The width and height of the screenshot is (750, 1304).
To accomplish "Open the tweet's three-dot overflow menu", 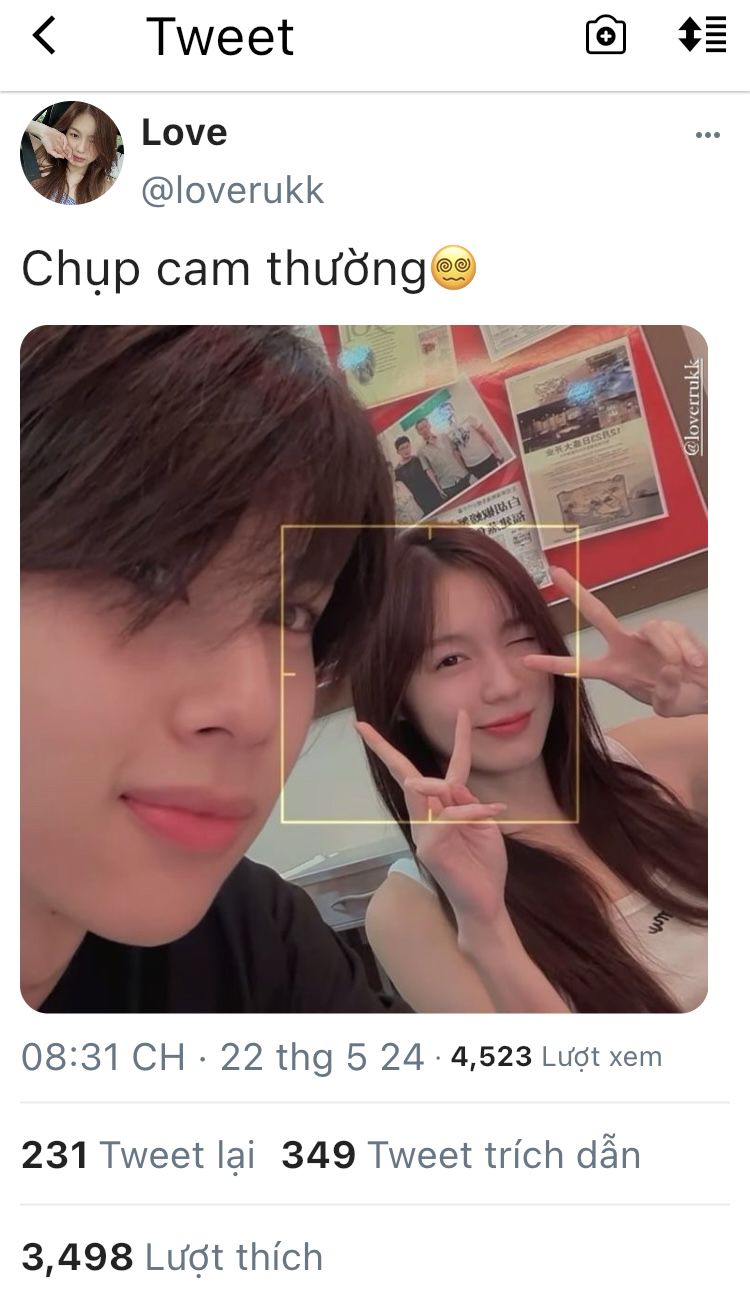I will coord(707,136).
